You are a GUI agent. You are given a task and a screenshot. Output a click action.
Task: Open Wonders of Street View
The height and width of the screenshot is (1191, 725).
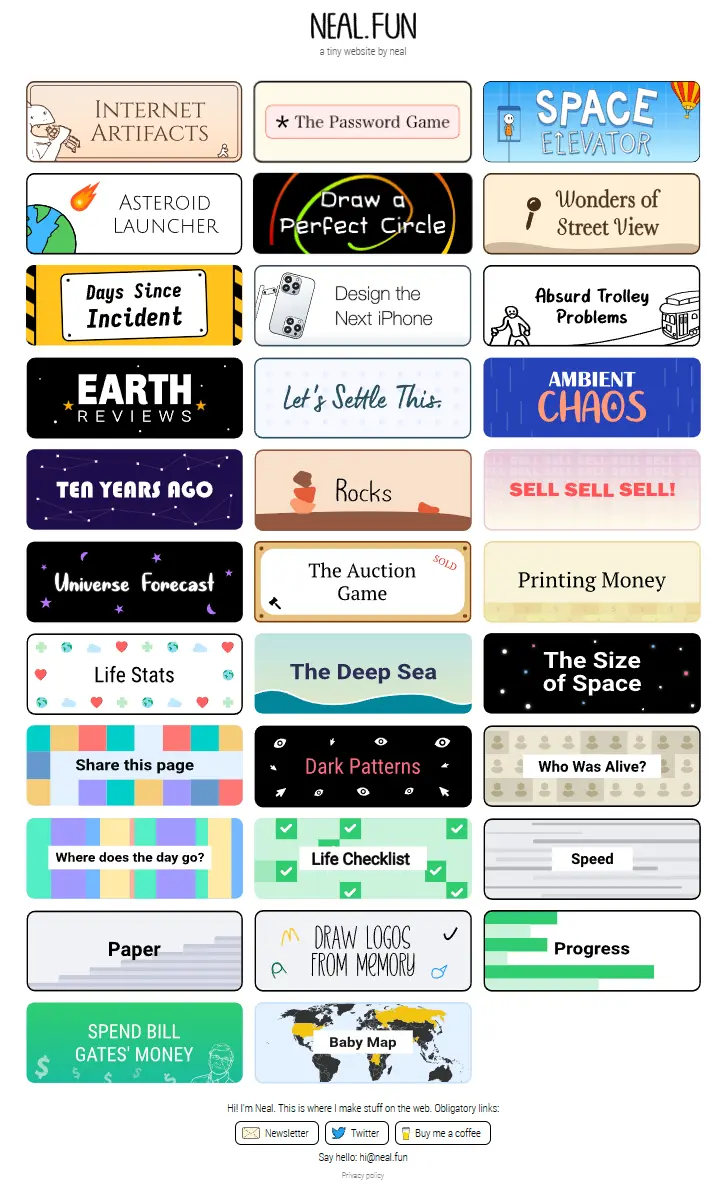click(591, 213)
